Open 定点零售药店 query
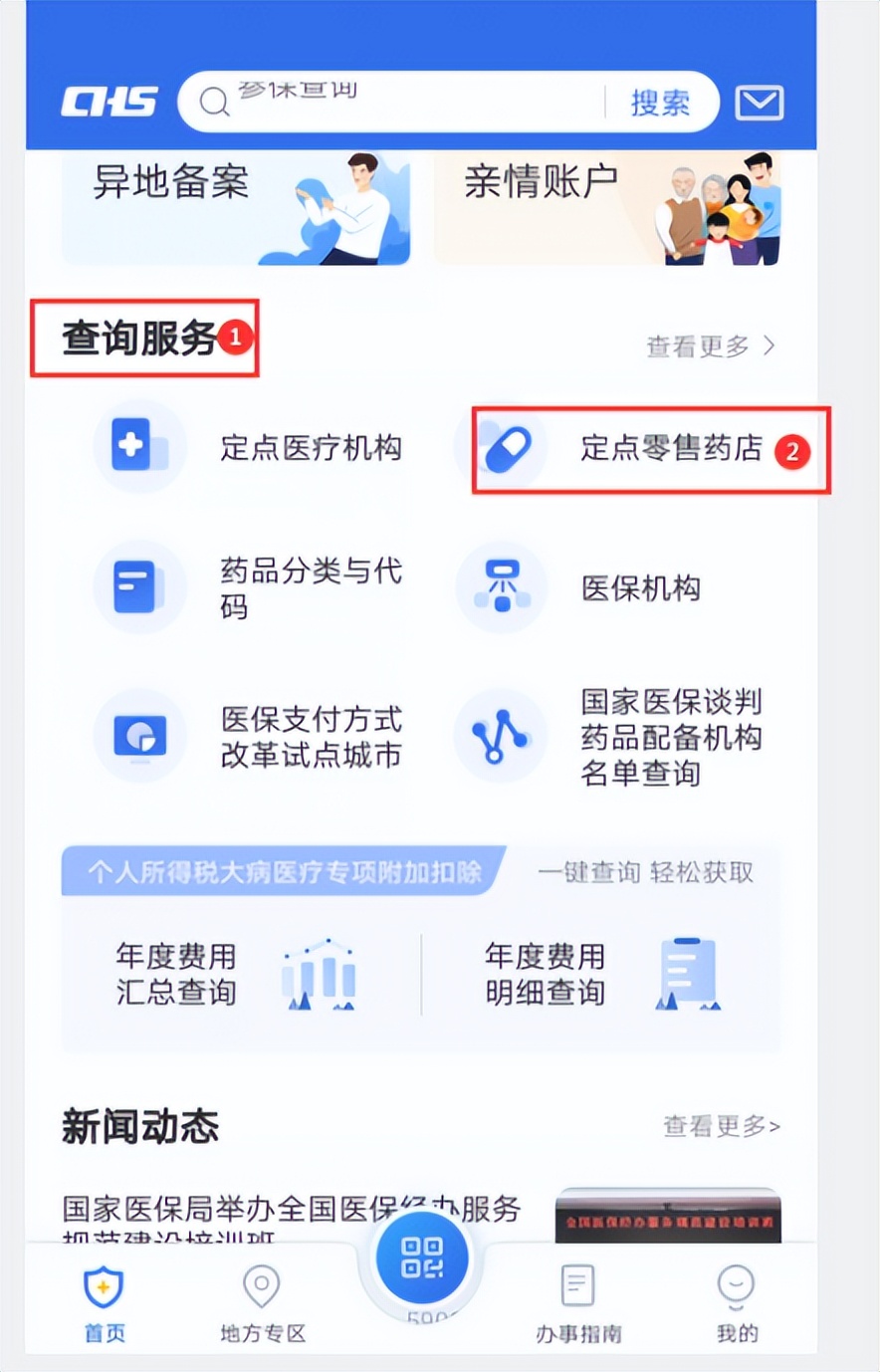880x1372 pixels. click(x=637, y=449)
